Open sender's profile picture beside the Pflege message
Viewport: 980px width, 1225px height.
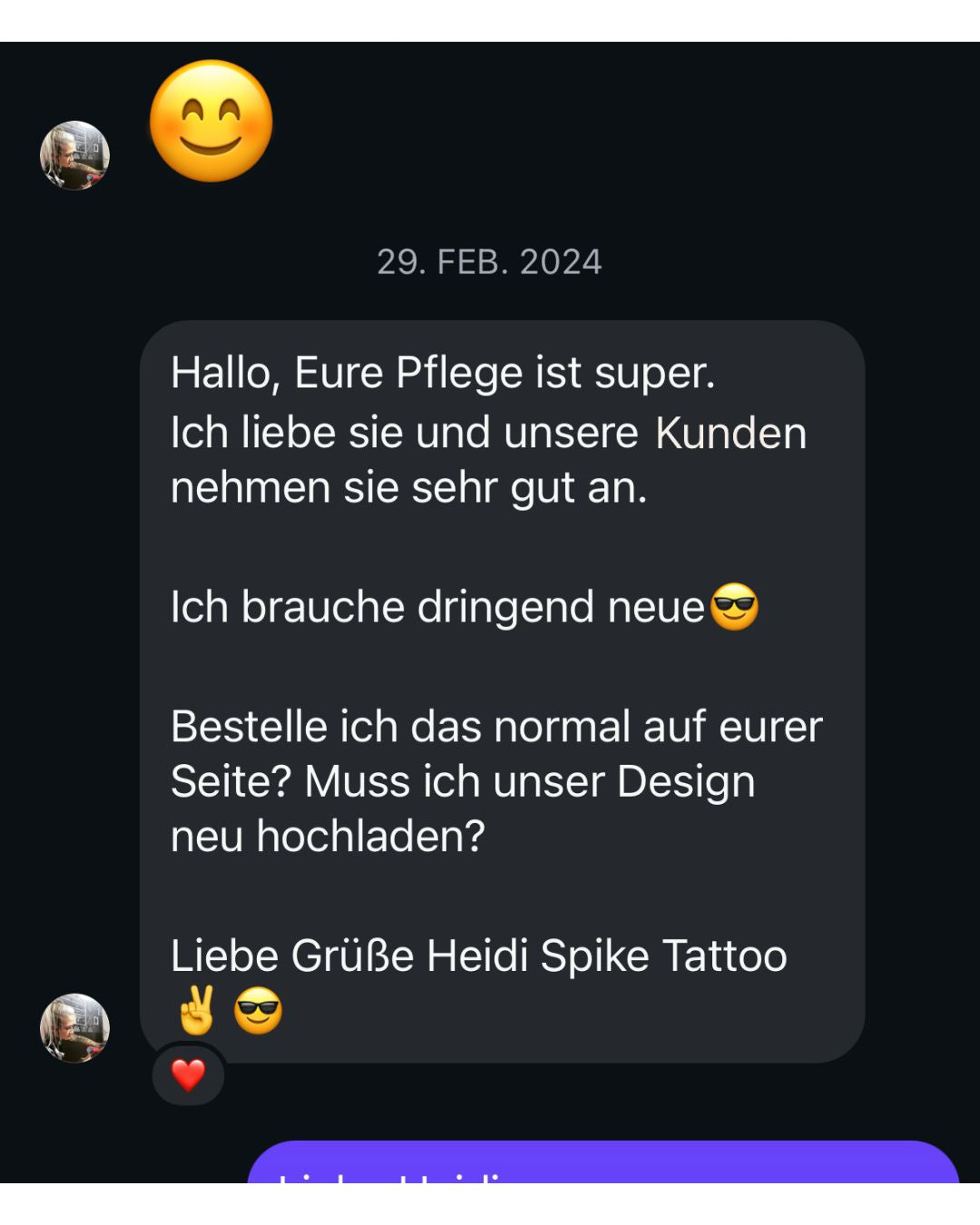[x=74, y=1028]
